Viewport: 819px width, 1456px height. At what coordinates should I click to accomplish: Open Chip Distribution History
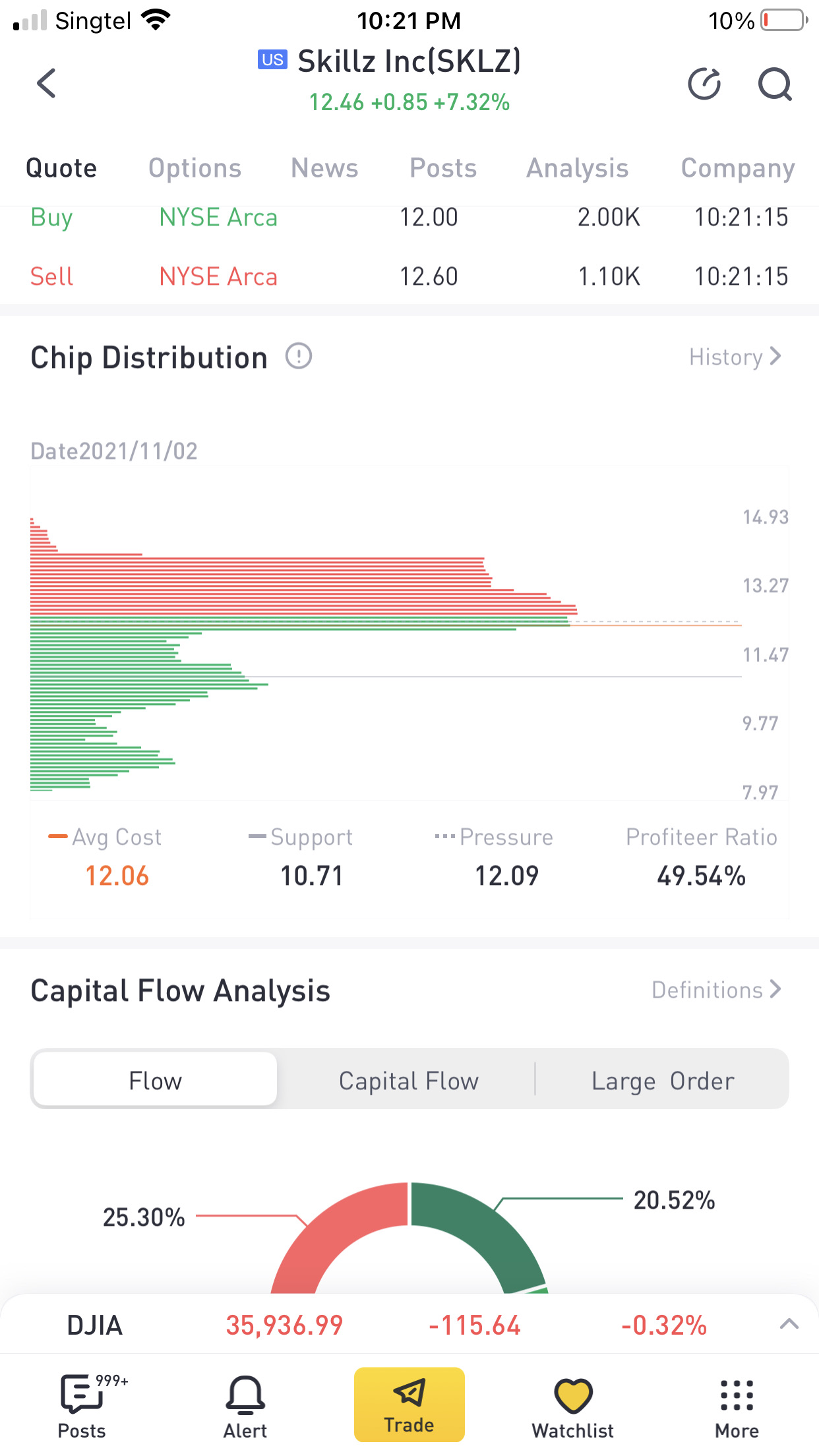click(735, 357)
